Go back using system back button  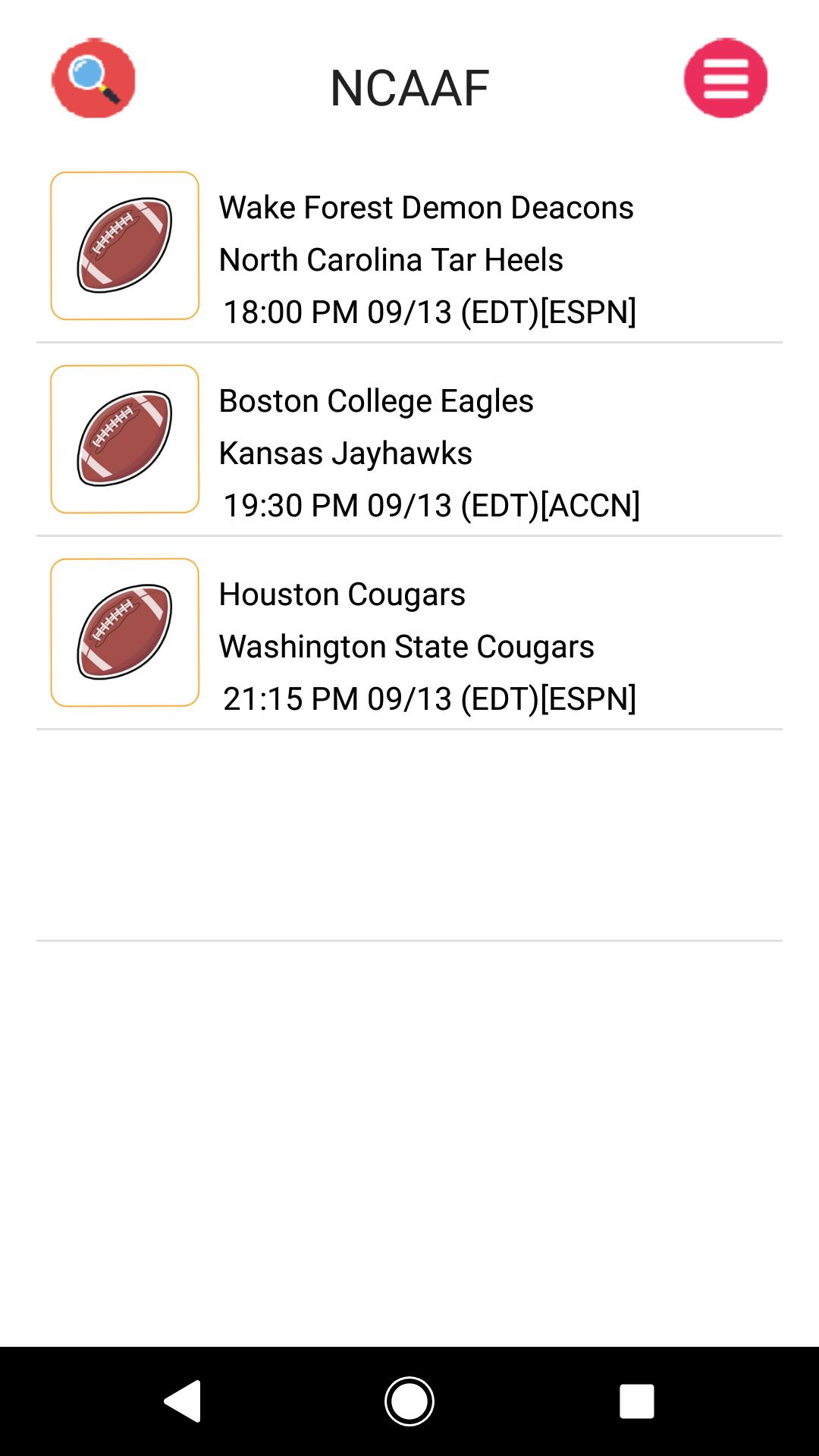[183, 1401]
